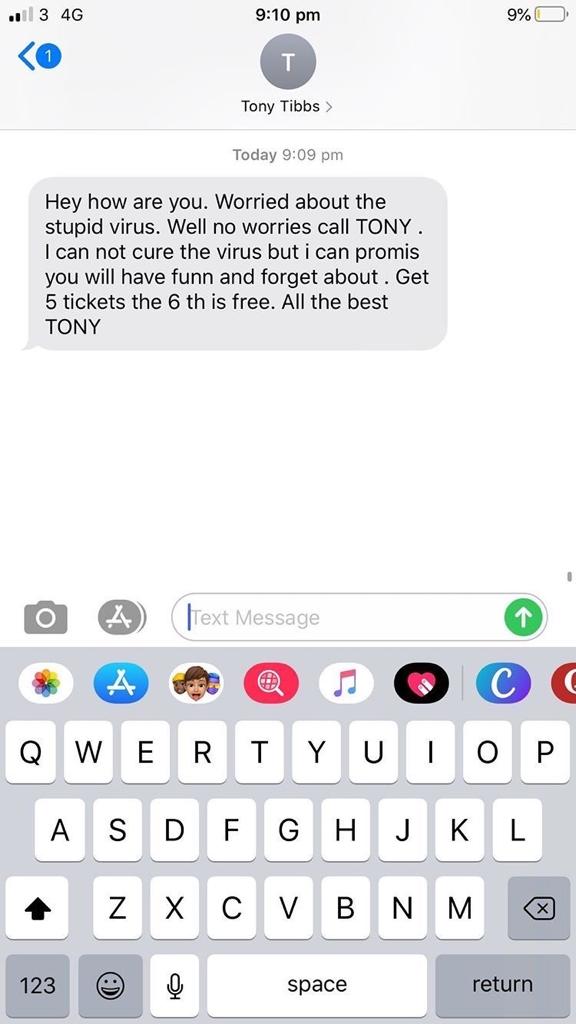
Task: Switch to emoji keyboard
Action: pos(110,985)
